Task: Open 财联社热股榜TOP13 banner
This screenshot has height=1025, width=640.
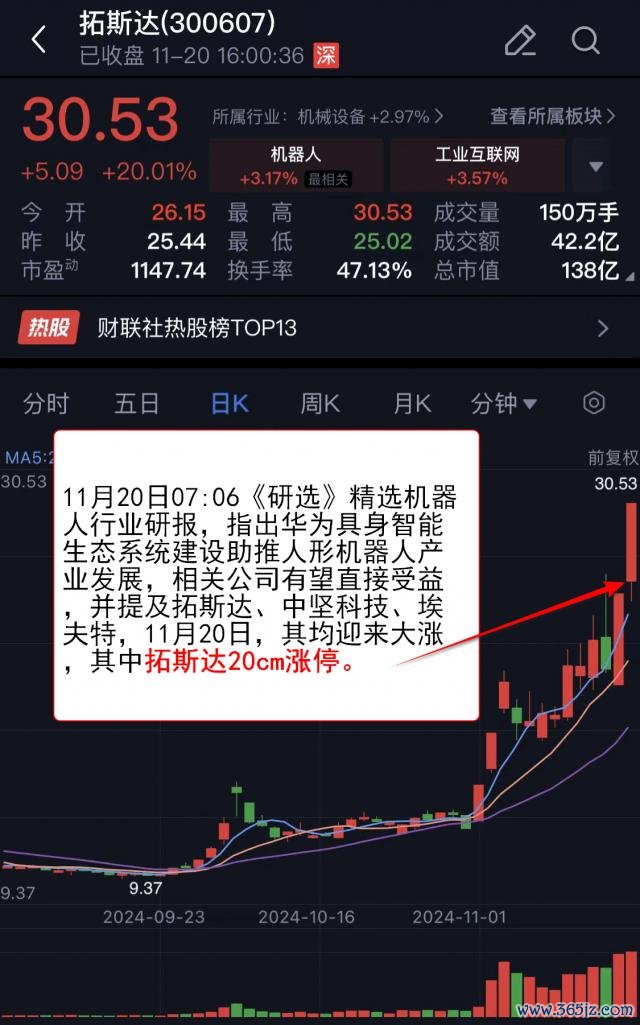Action: coord(320,328)
